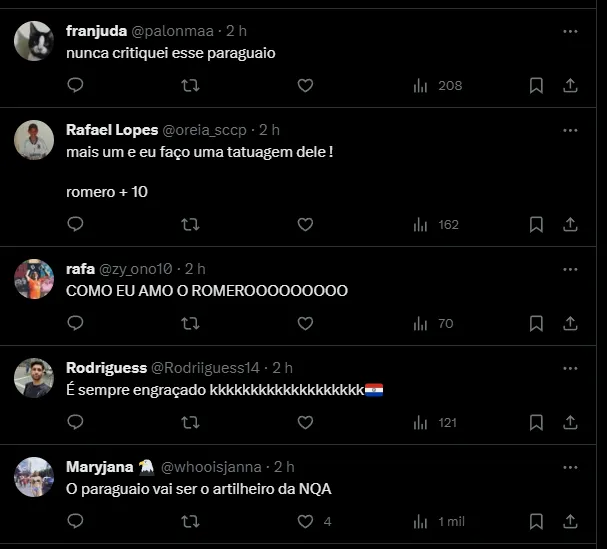View Rodriguess' profile avatar

[34, 377]
